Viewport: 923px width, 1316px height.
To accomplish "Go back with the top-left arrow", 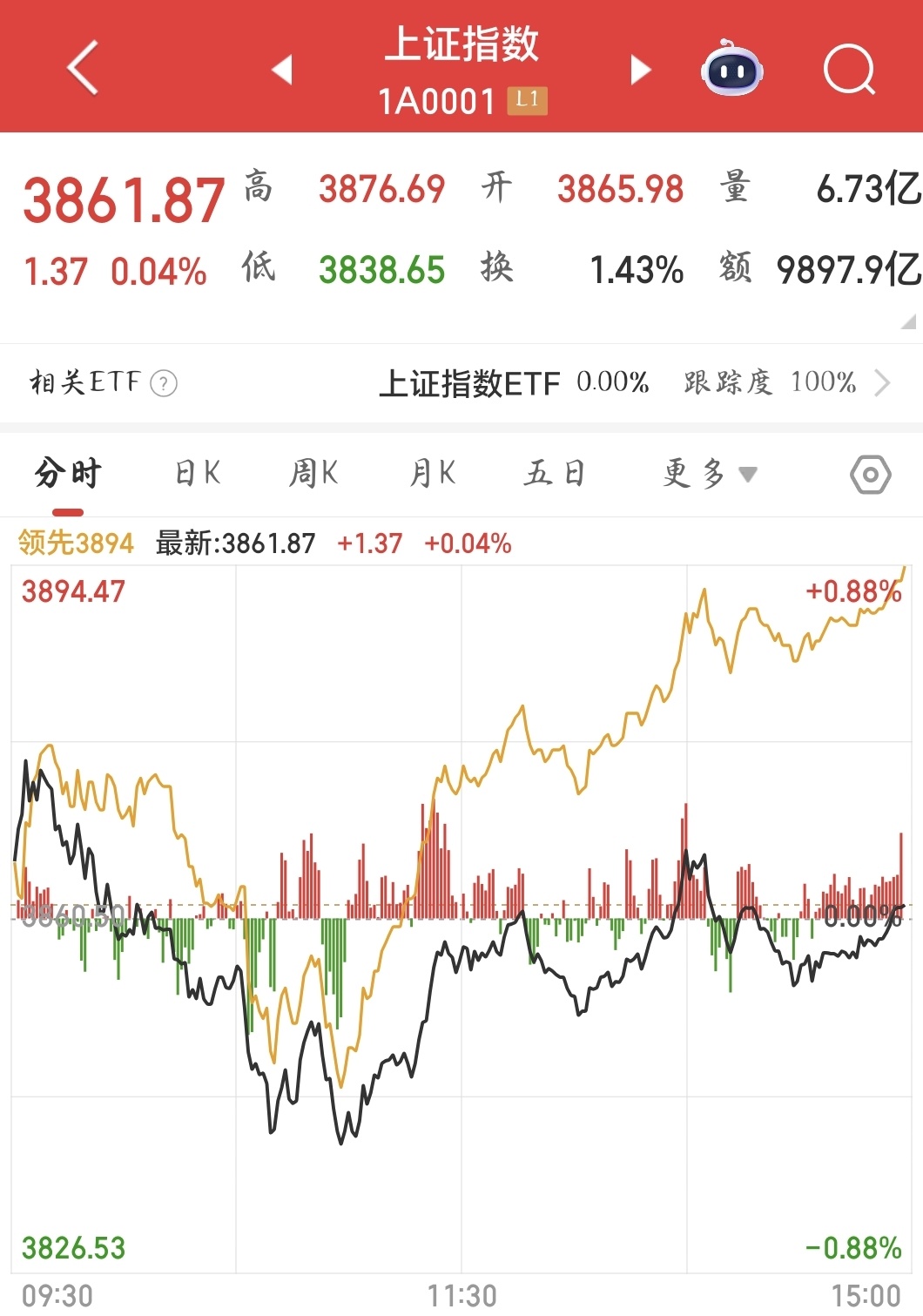I will tap(83, 67).
